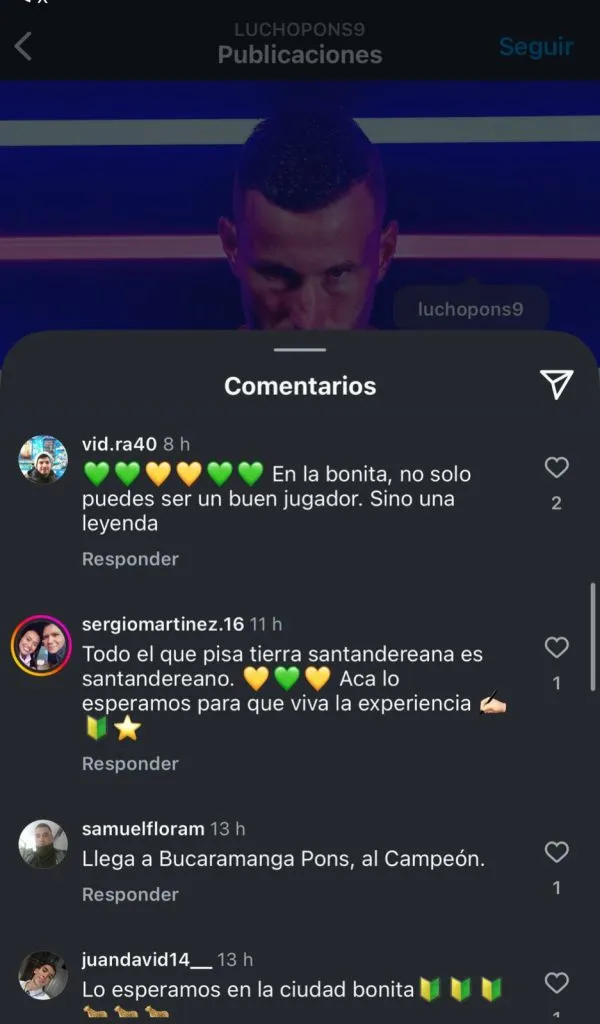Reply to vid.ra40's comment
This screenshot has width=600, height=1024.
click(130, 559)
